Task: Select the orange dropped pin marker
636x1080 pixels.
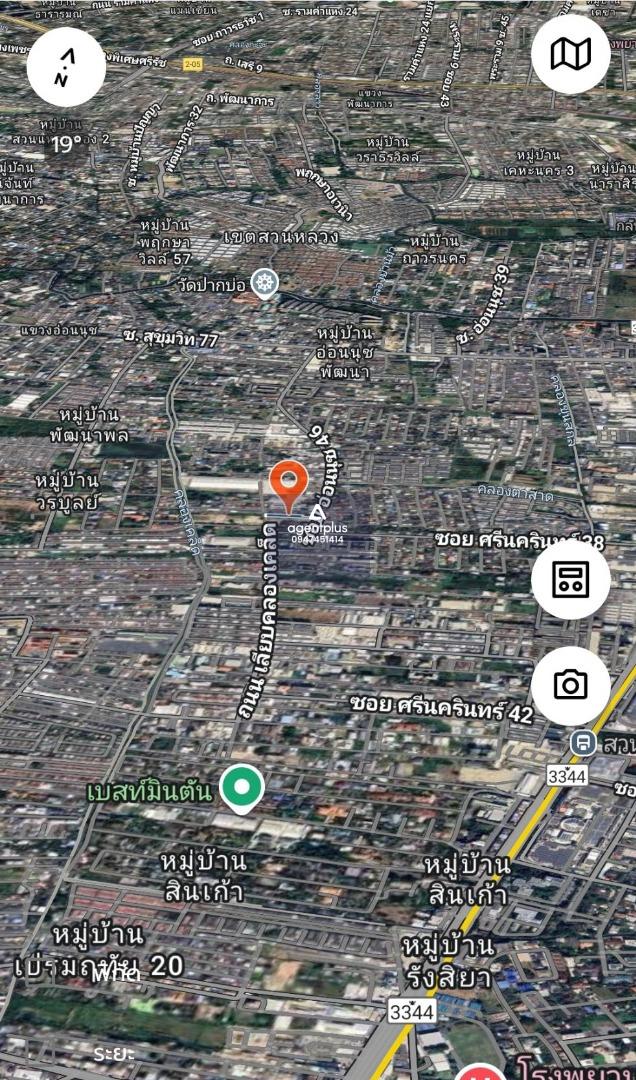Action: pos(290,486)
